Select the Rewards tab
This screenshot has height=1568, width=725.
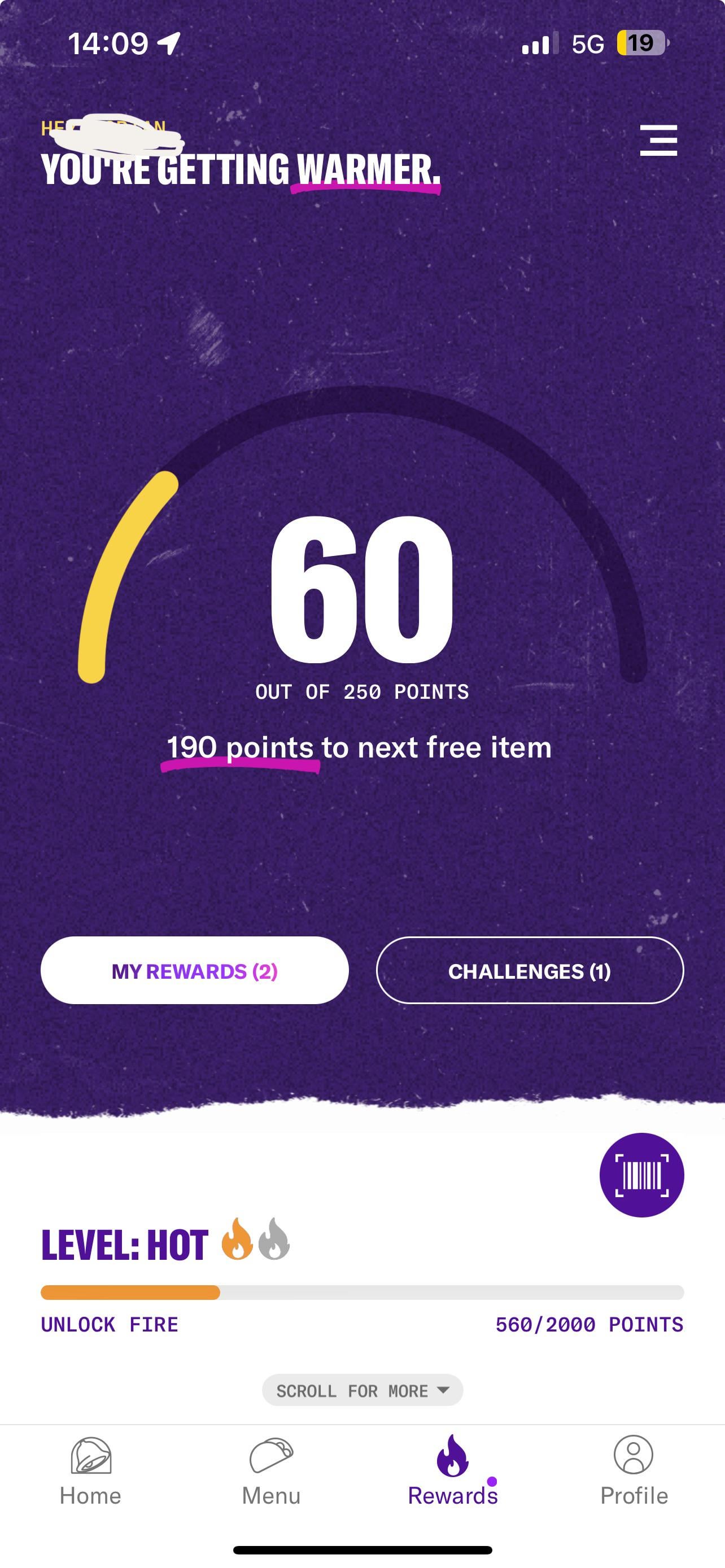coord(453,1472)
